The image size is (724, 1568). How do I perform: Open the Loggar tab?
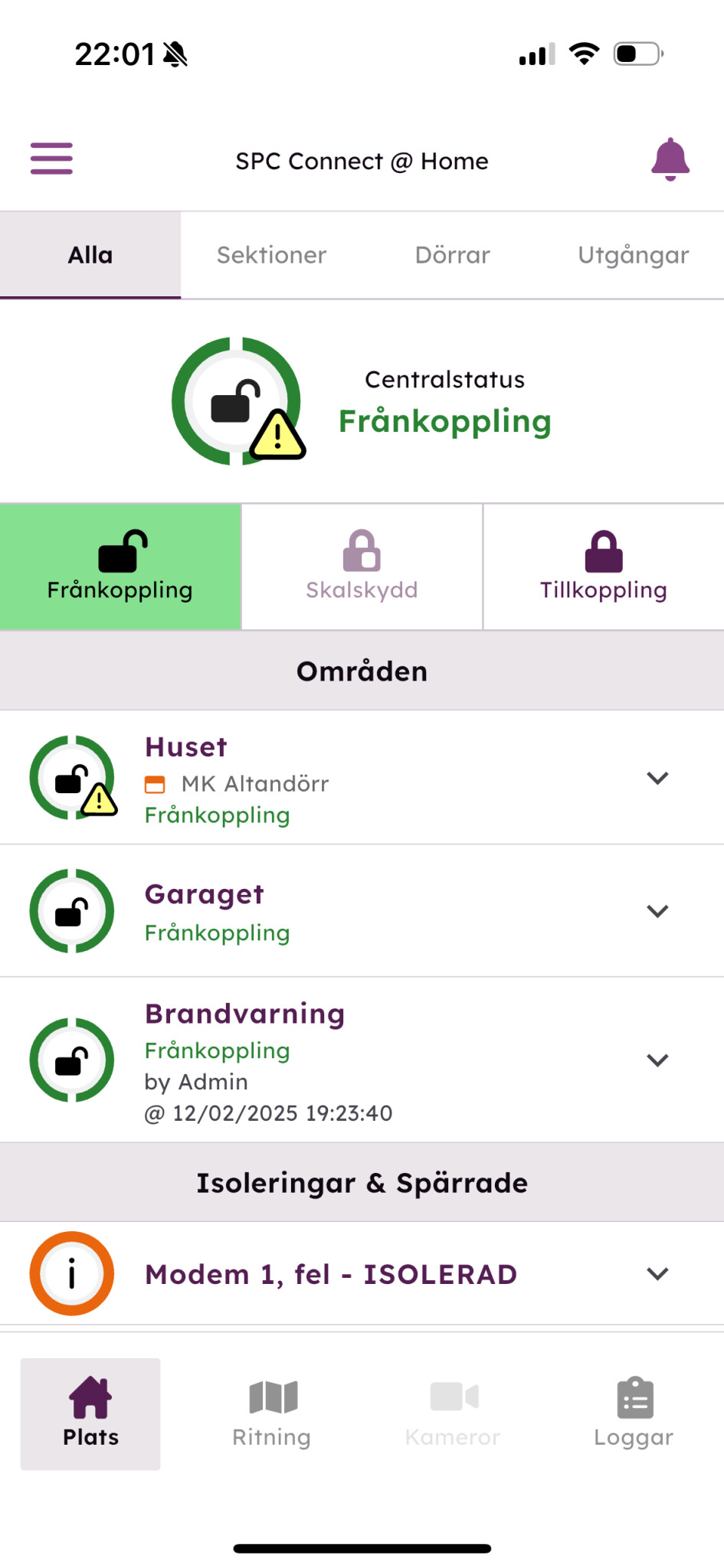pyautogui.click(x=634, y=1414)
